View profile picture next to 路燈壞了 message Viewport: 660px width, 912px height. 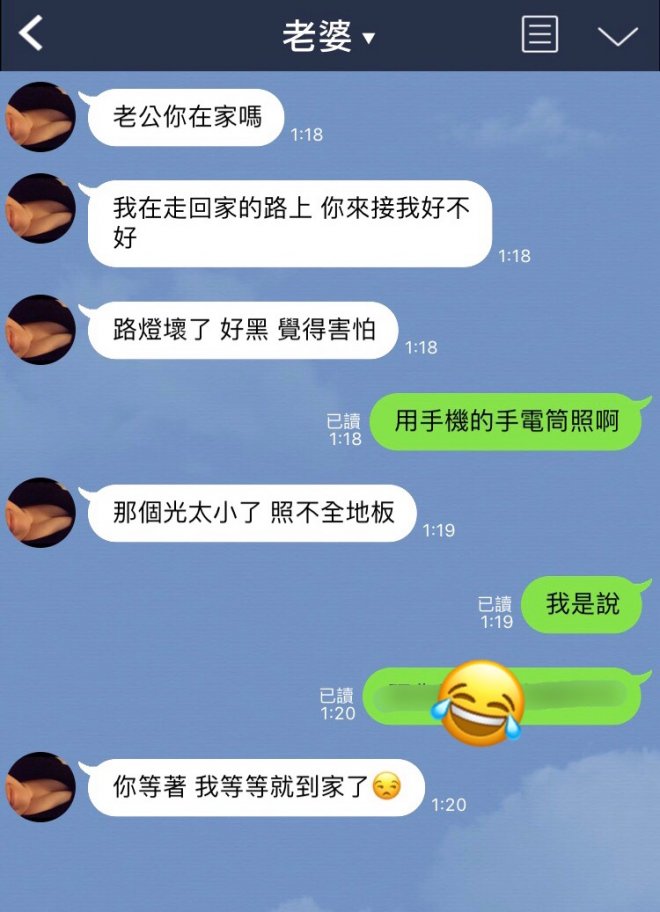pyautogui.click(x=40, y=330)
